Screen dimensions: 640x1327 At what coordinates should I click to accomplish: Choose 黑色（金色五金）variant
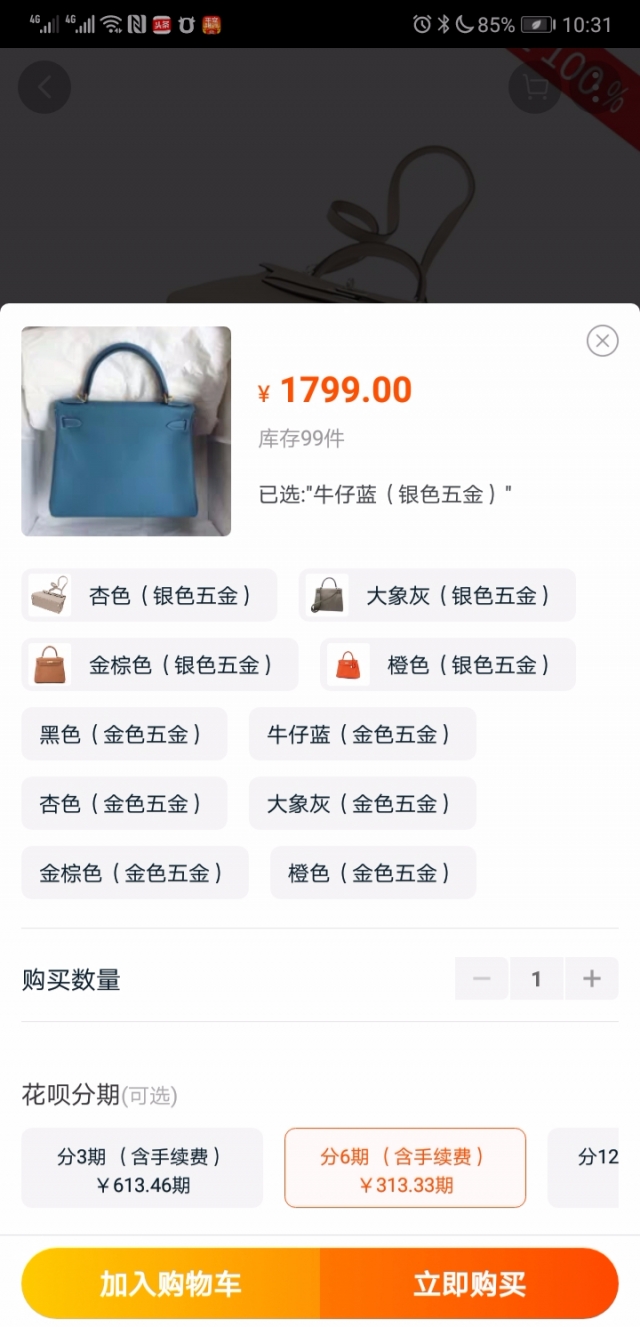125,734
